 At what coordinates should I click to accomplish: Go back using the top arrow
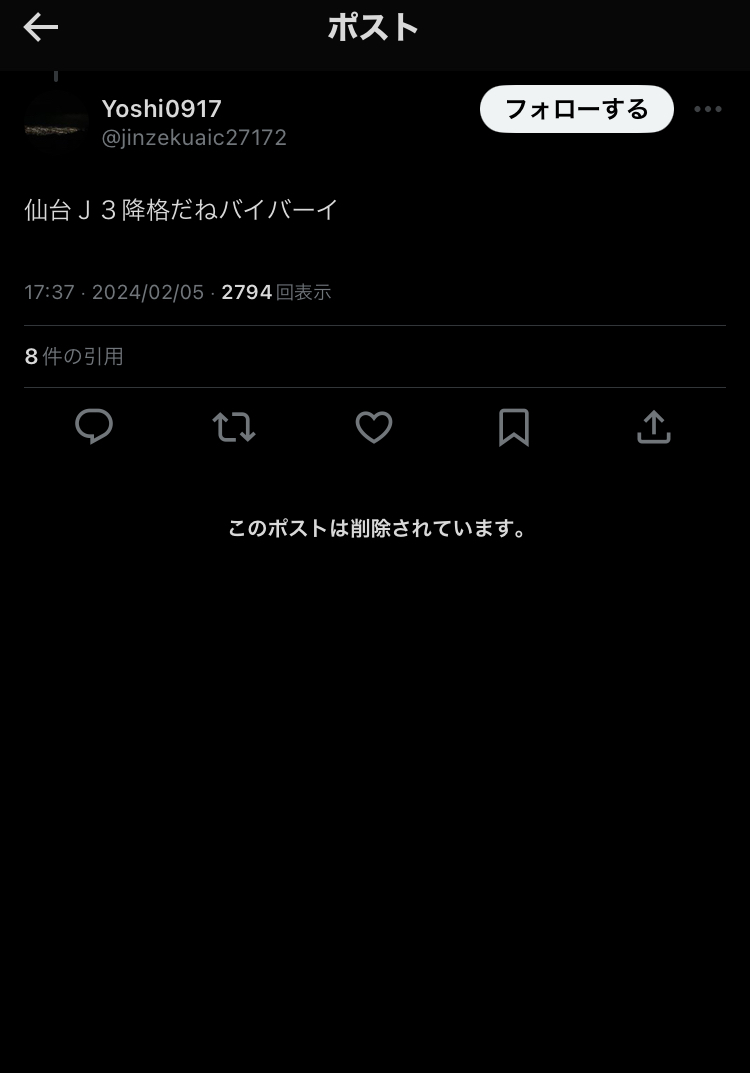click(x=41, y=27)
